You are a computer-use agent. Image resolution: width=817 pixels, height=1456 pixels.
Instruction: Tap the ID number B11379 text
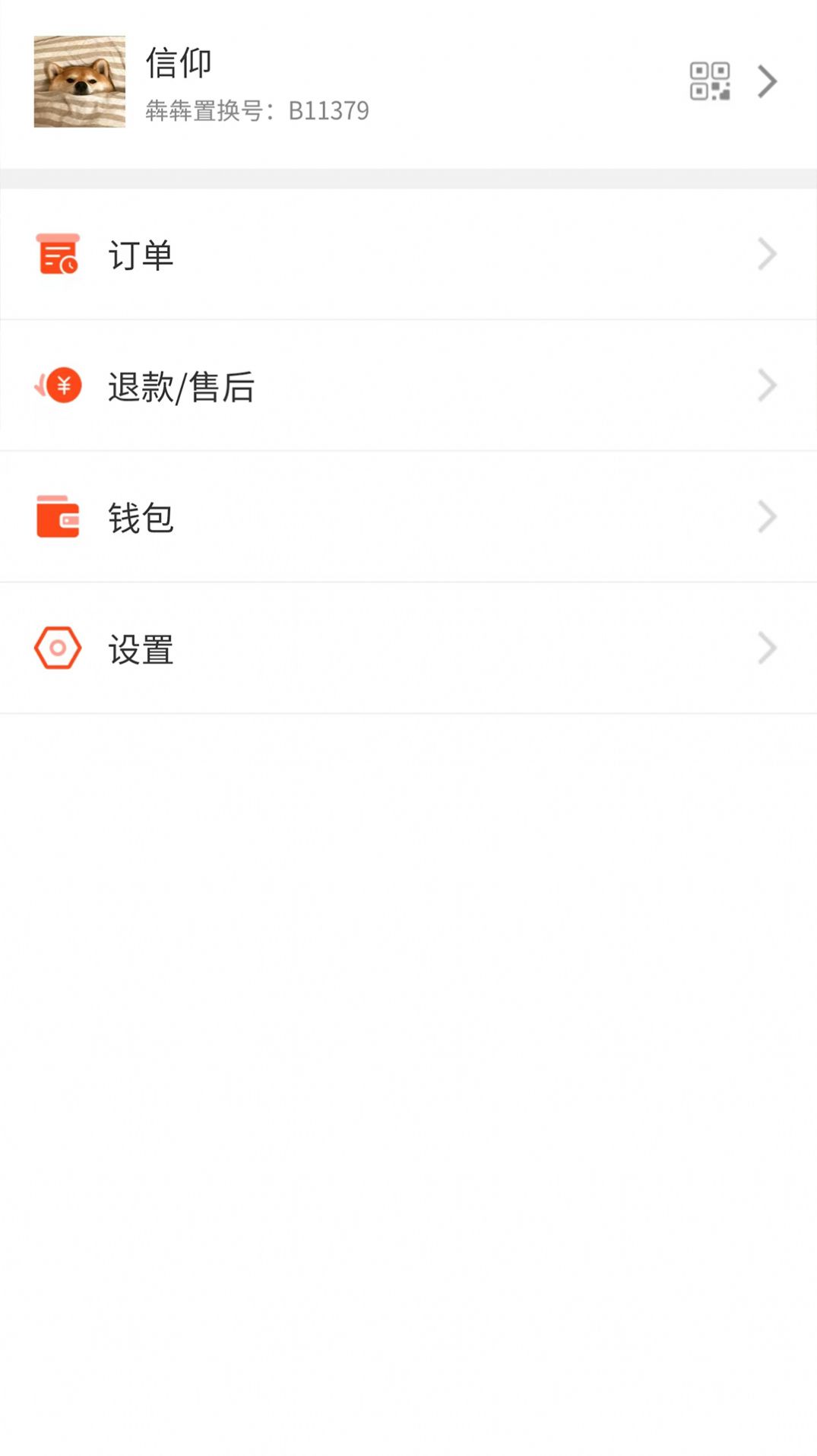click(328, 110)
